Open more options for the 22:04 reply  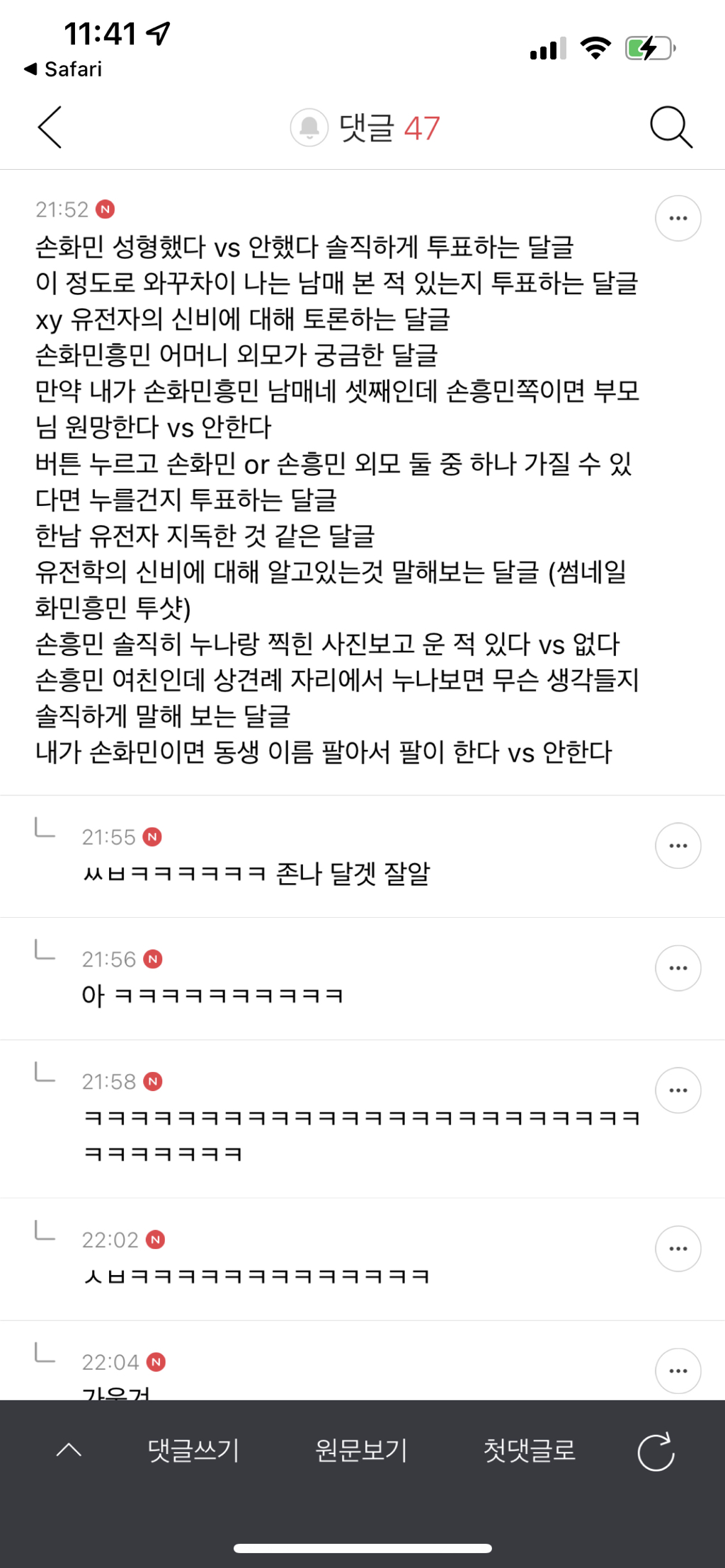pos(678,1371)
